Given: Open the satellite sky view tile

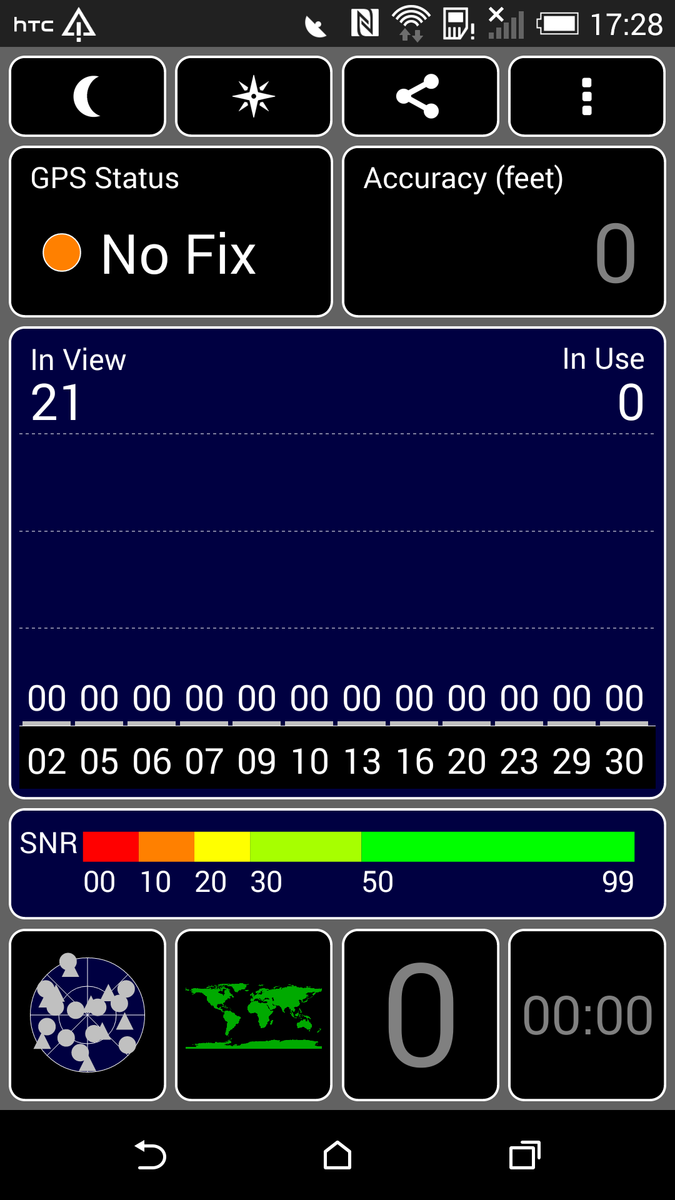Looking at the screenshot, I should pos(87,1014).
